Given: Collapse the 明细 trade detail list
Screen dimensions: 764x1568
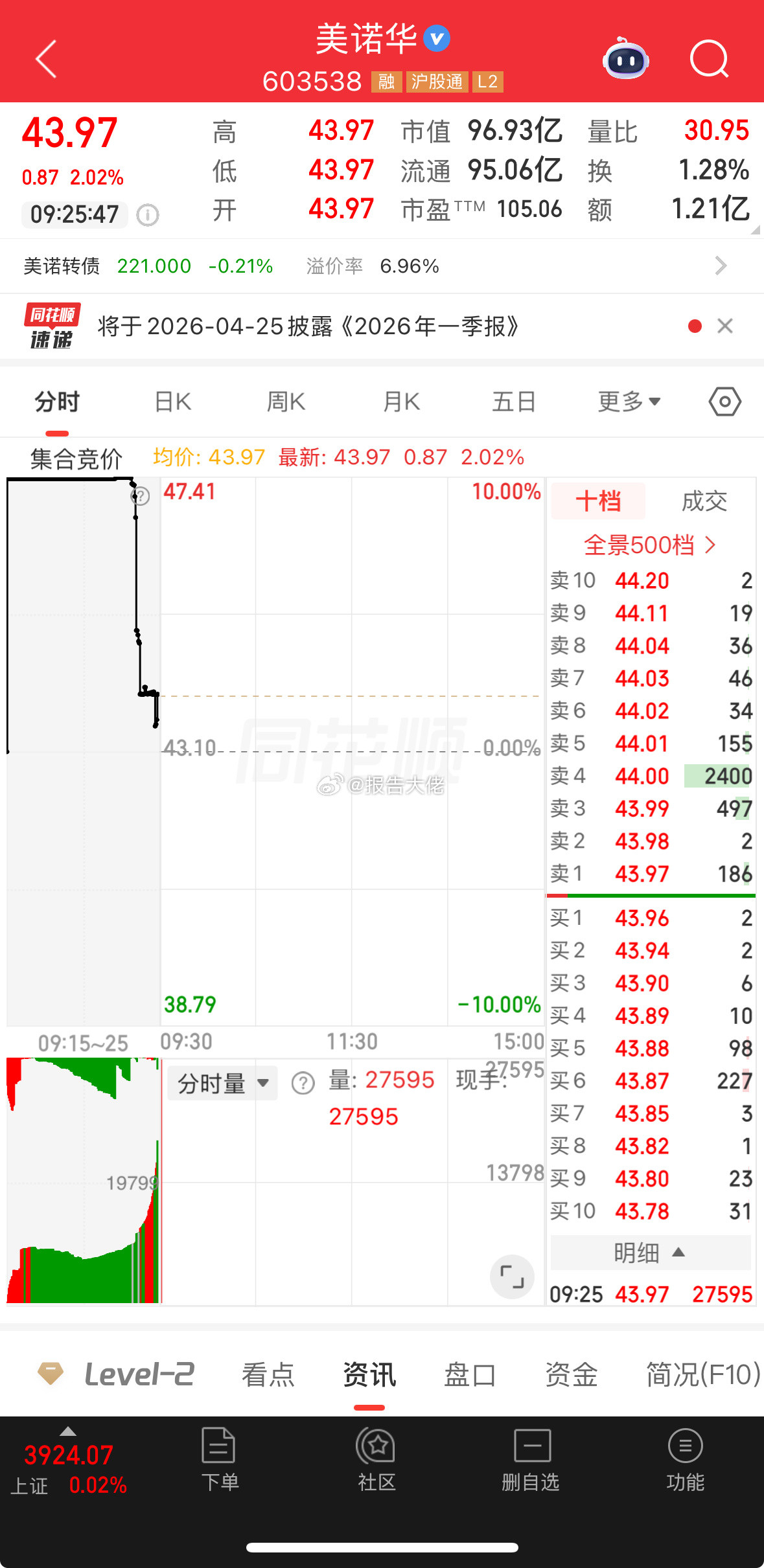Looking at the screenshot, I should coord(649,1253).
